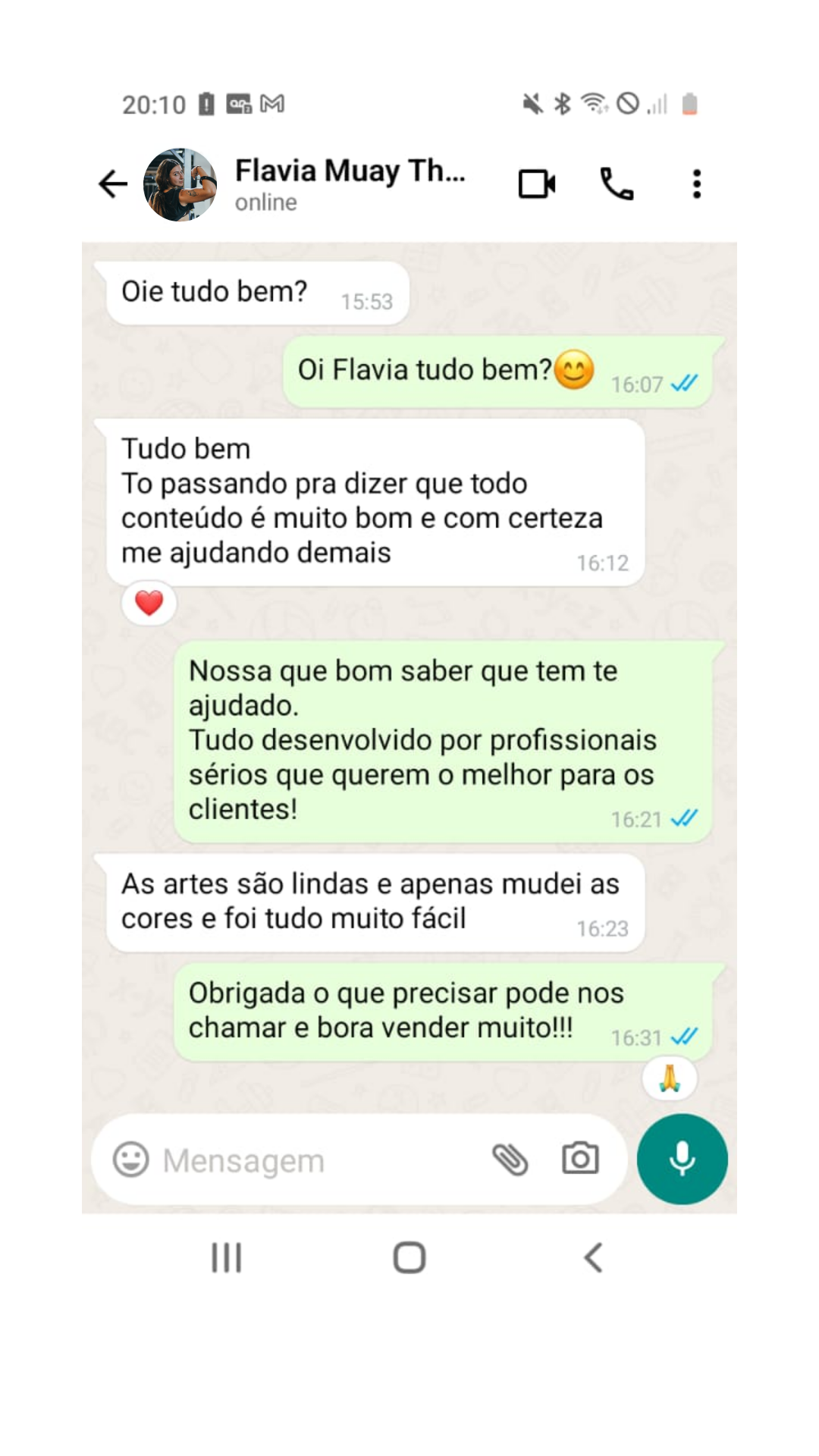Open Flavia Muay Th... contact info header
Viewport: 819px width, 1456px height.
[x=349, y=184]
